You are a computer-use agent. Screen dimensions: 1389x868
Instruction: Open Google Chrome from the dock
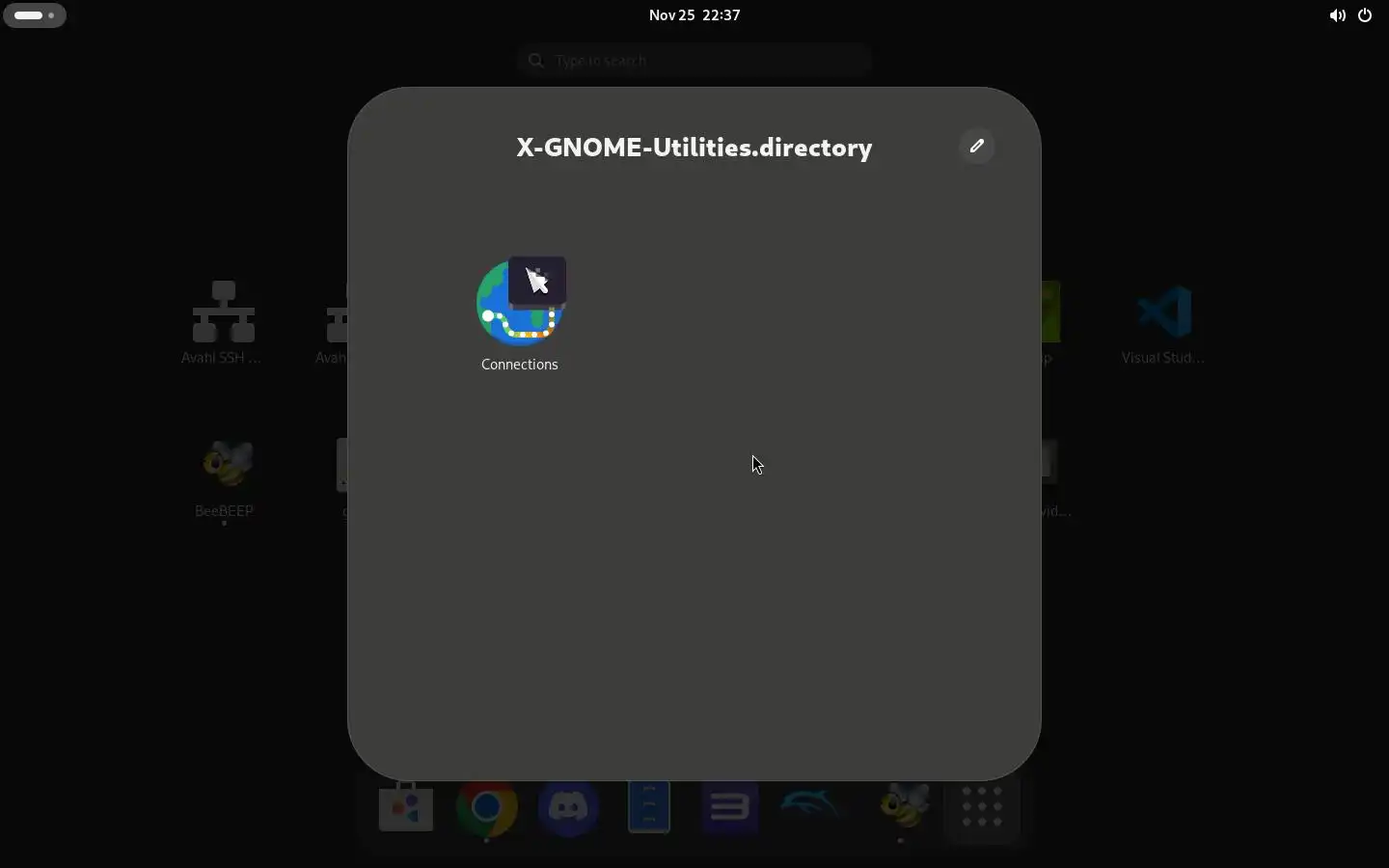tap(488, 808)
